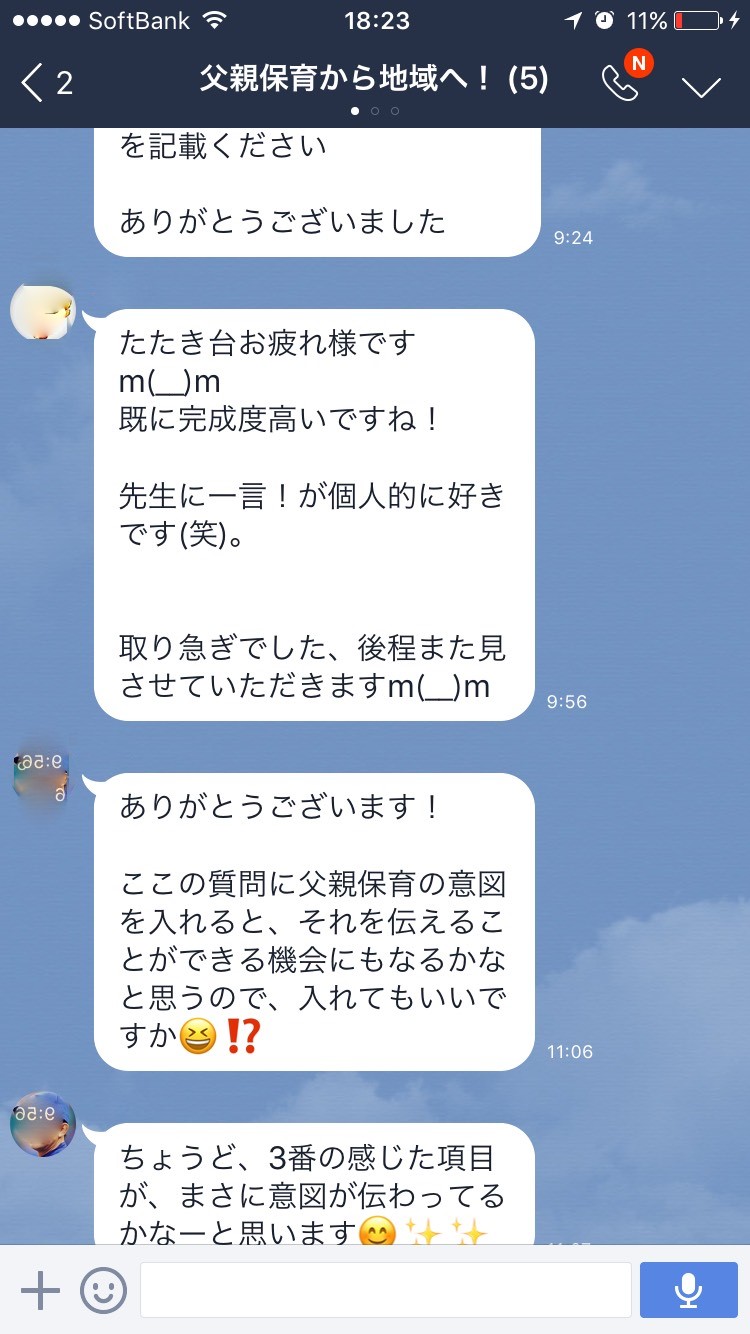Record a voice message with microphone button

pos(688,1290)
